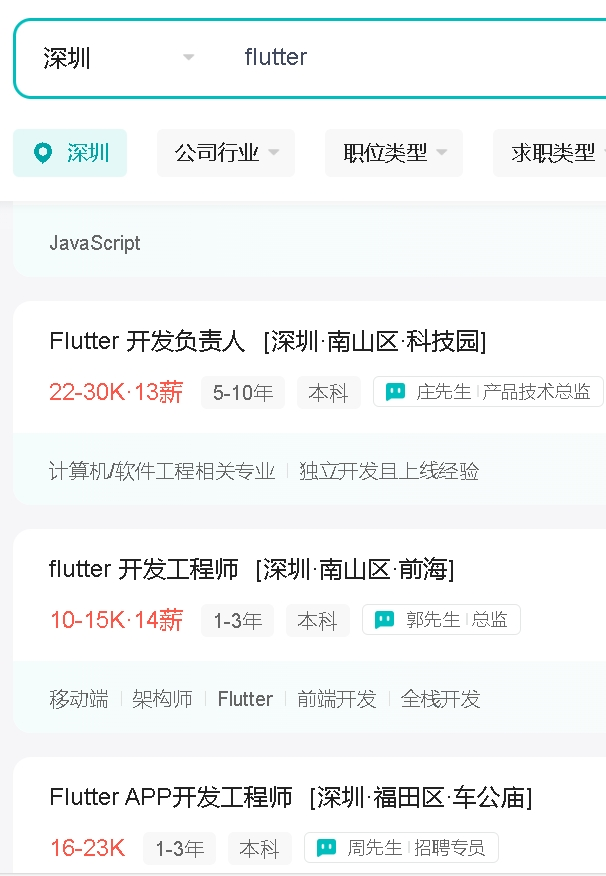Open the flutter 开发工程师 前海 job card
This screenshot has width=606, height=876.
pyautogui.click(x=144, y=570)
